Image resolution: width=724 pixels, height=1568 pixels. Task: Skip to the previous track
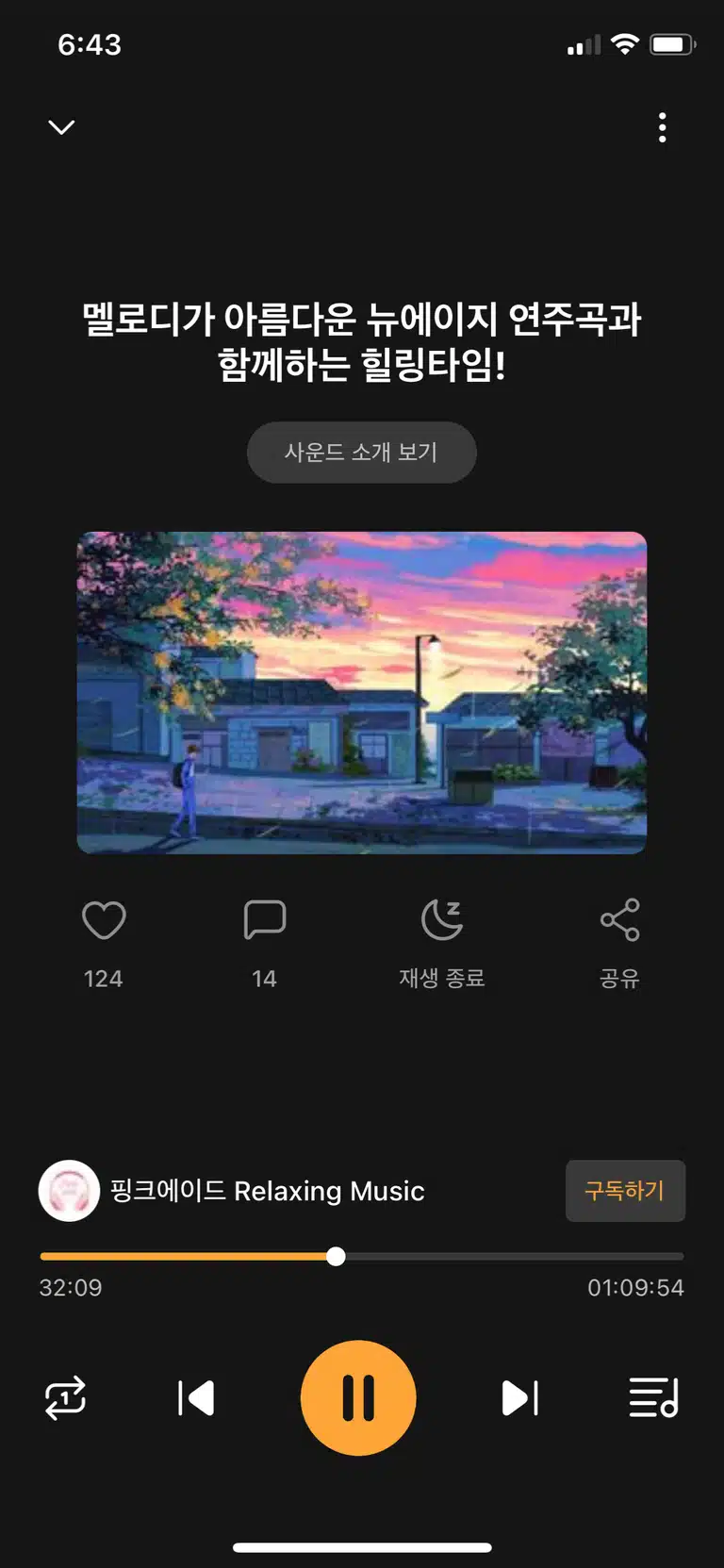[x=196, y=1398]
